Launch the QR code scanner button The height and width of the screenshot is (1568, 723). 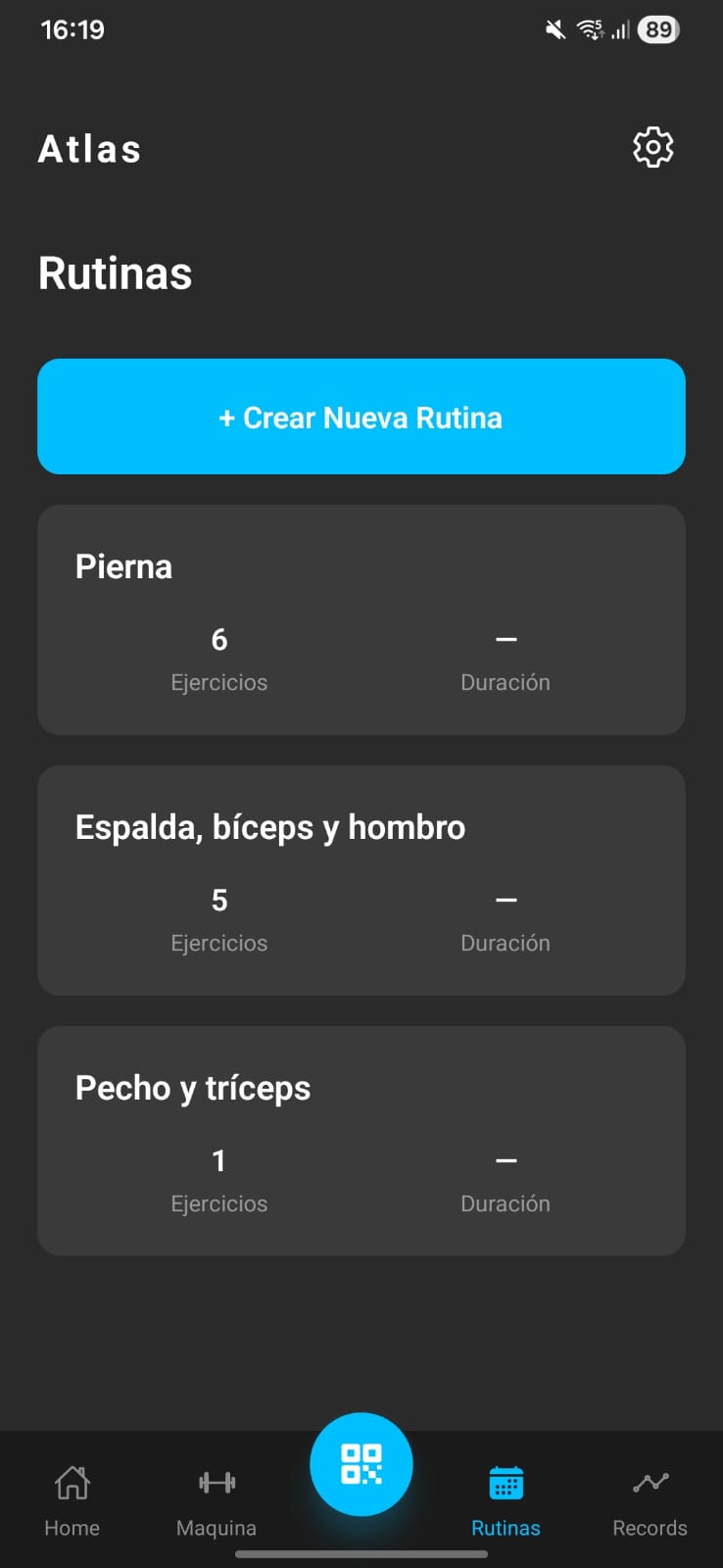click(x=361, y=1463)
